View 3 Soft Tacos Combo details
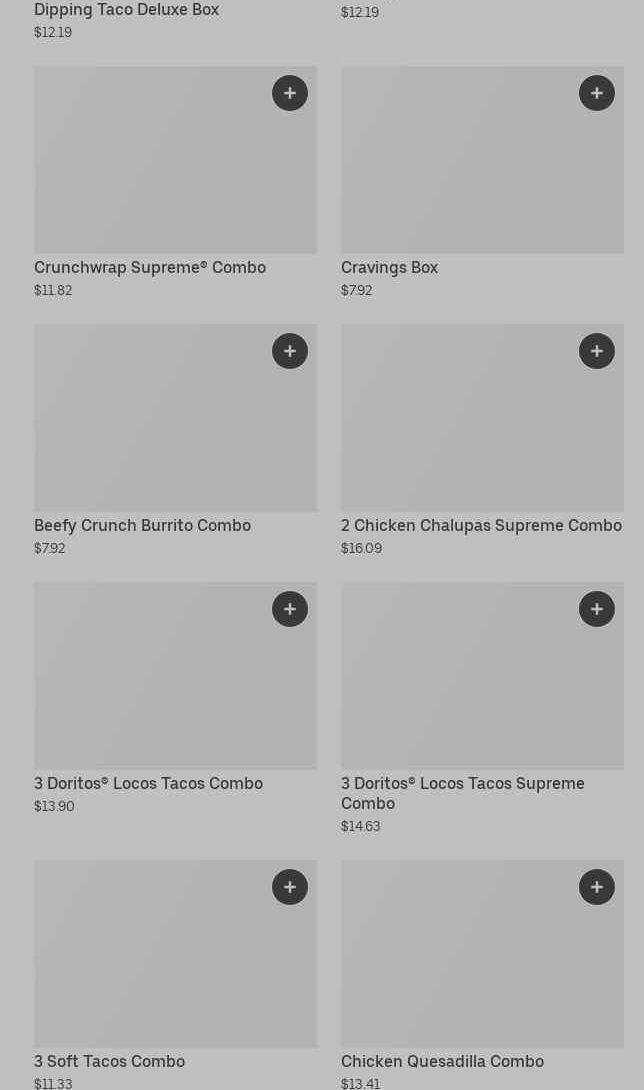This screenshot has width=644, height=1090. point(175,975)
